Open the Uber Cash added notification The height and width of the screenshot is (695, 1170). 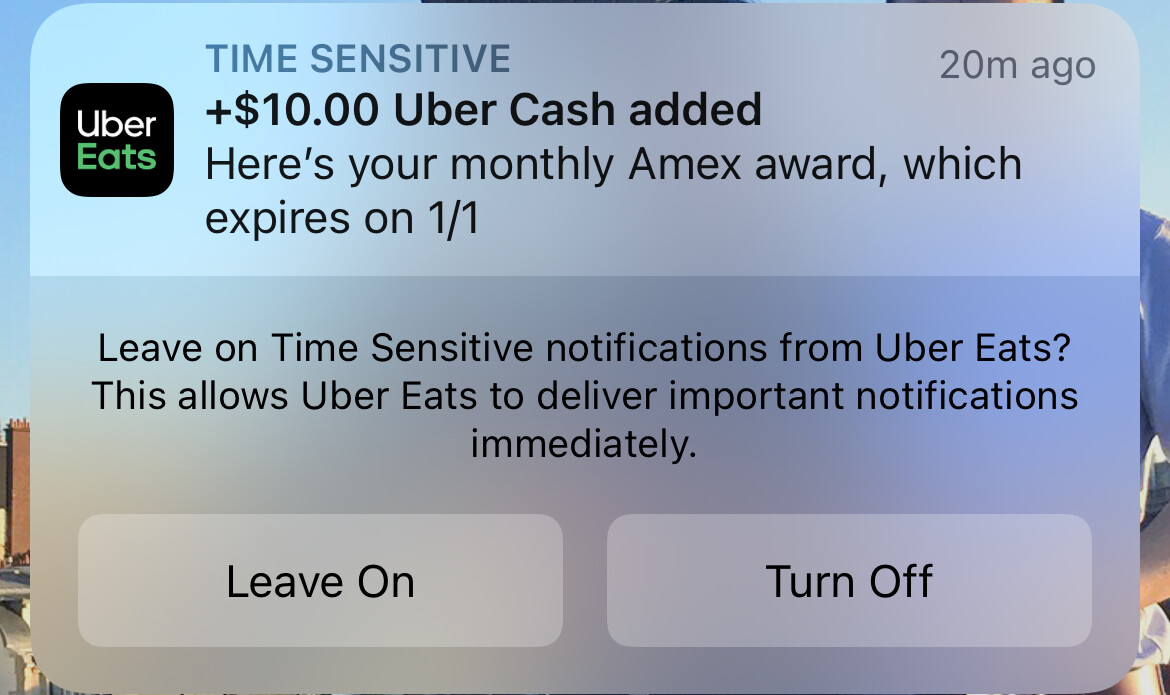(584, 142)
